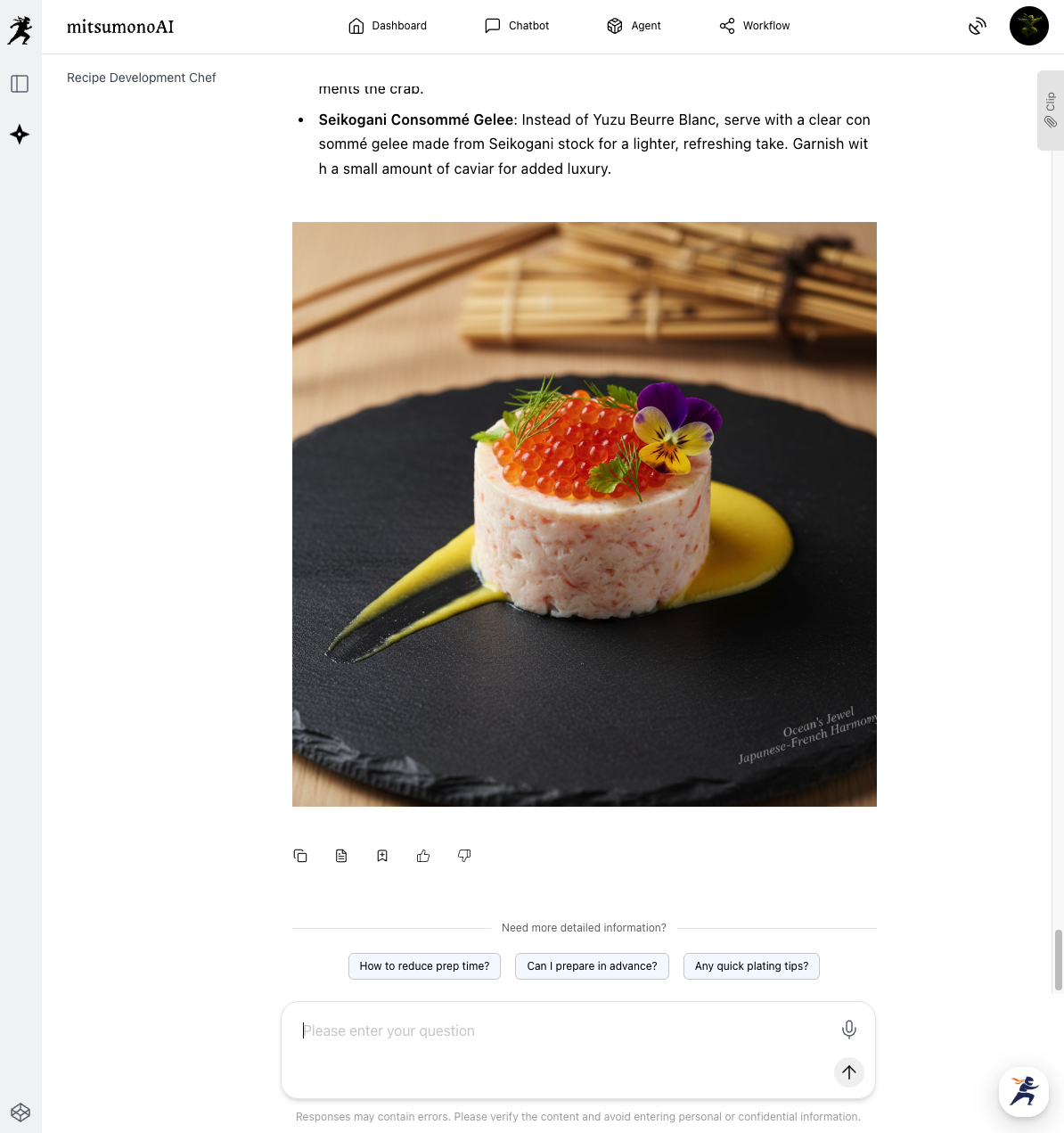Ask "Any quick plating tips?"
1064x1133 pixels.
pos(751,966)
